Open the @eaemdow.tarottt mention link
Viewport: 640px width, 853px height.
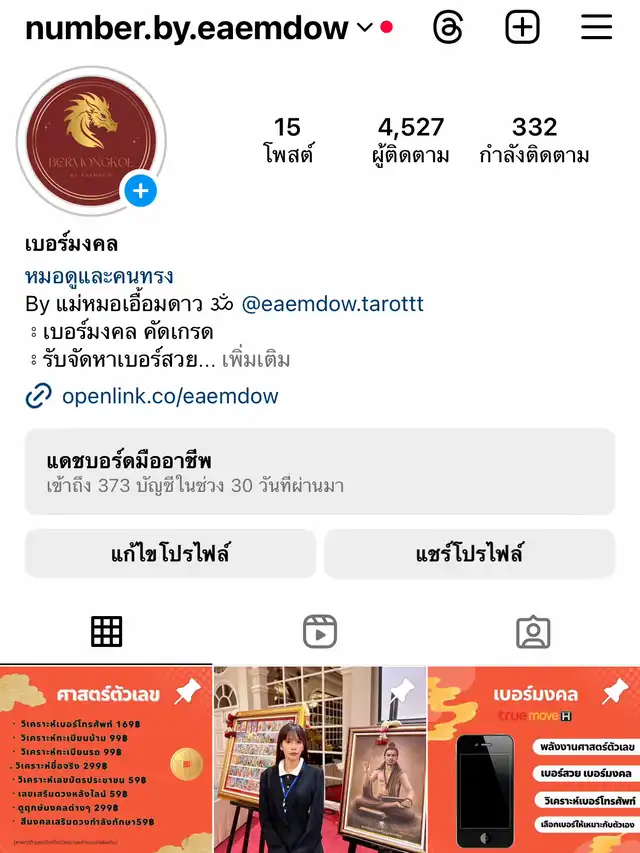[332, 303]
